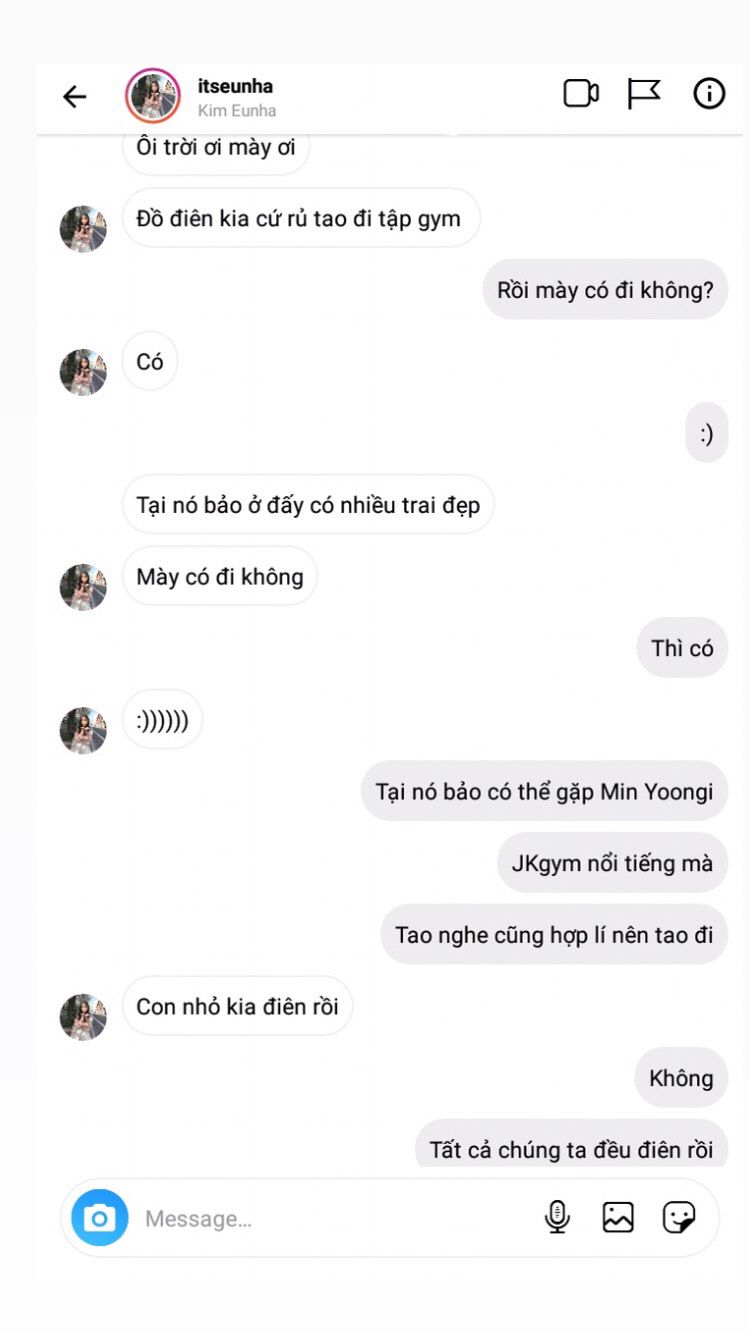Go back using the back arrow
Image resolution: width=750 pixels, height=1334 pixels.
(x=75, y=96)
